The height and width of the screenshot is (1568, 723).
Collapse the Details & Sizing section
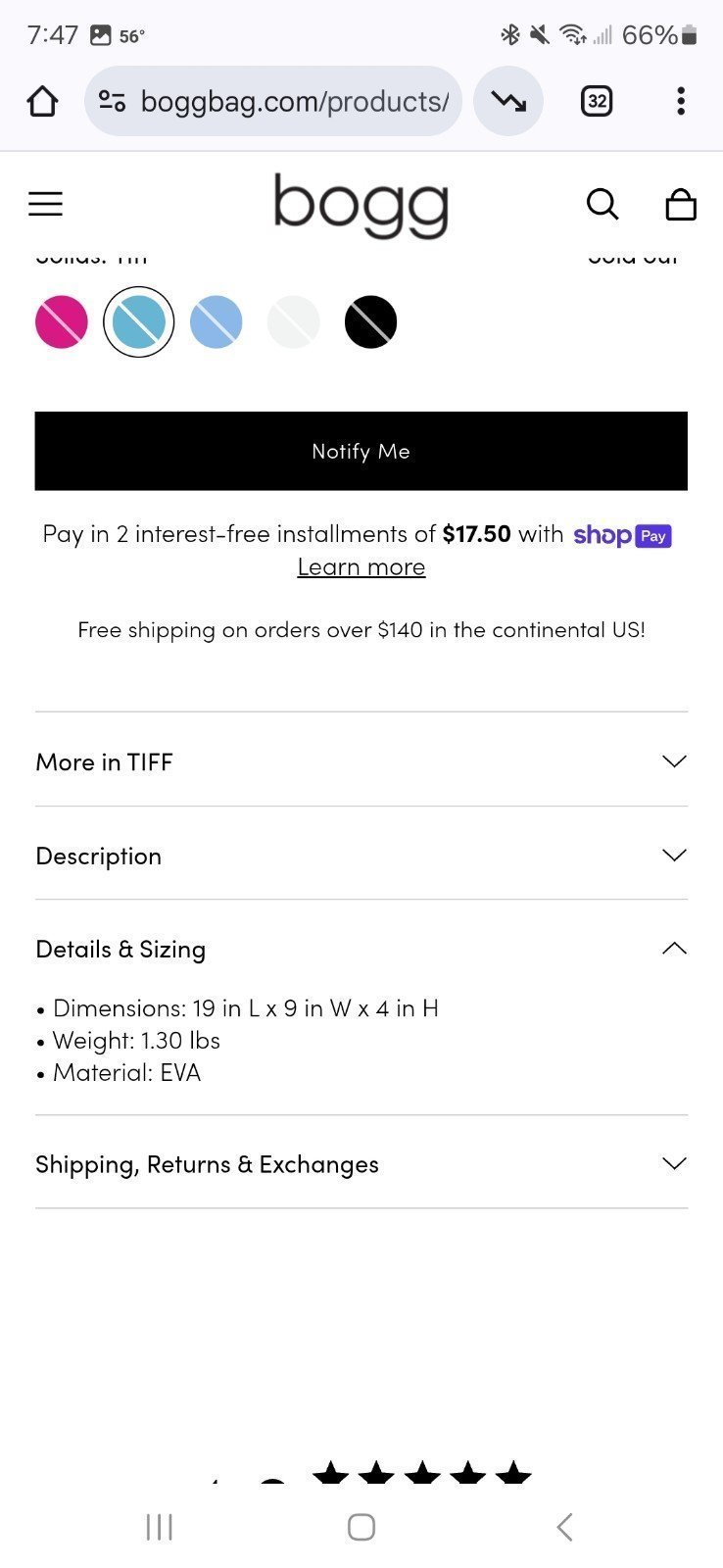(361, 949)
